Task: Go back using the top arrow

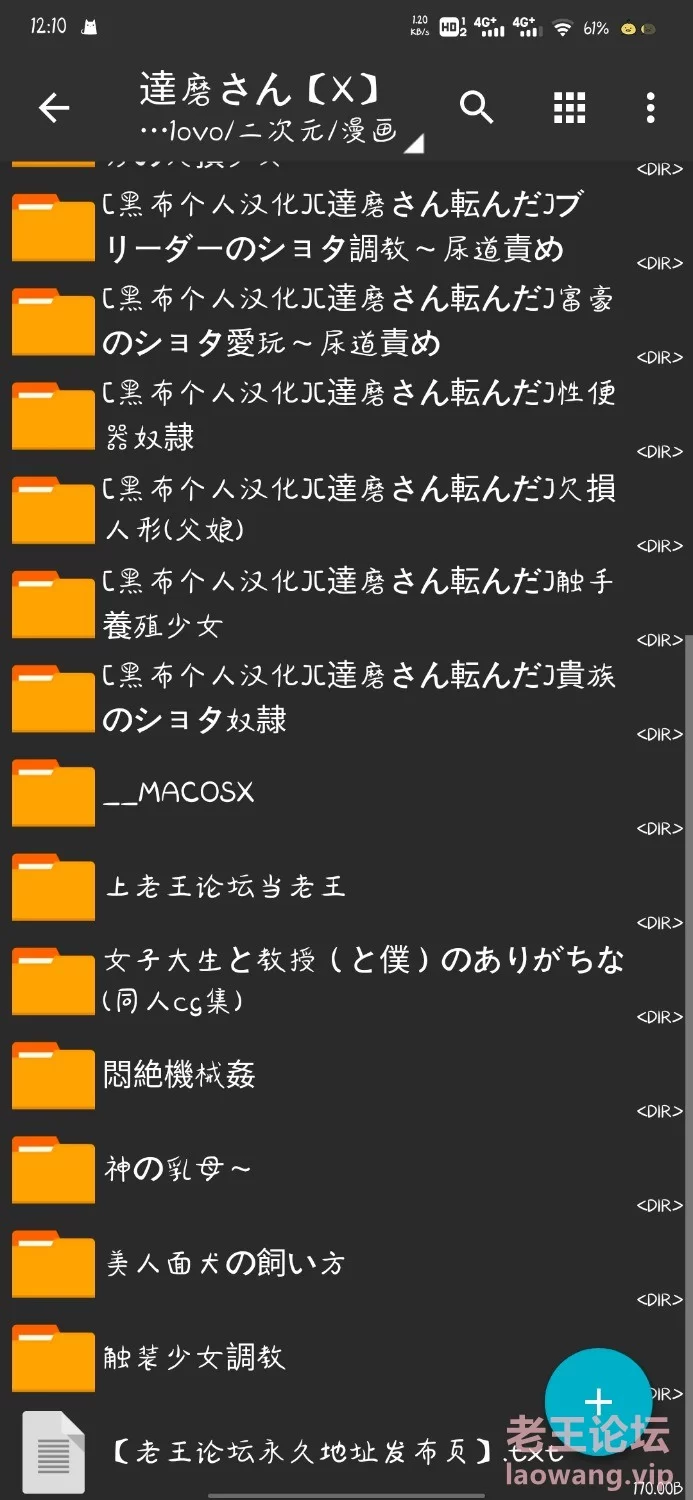Action: pos(54,108)
